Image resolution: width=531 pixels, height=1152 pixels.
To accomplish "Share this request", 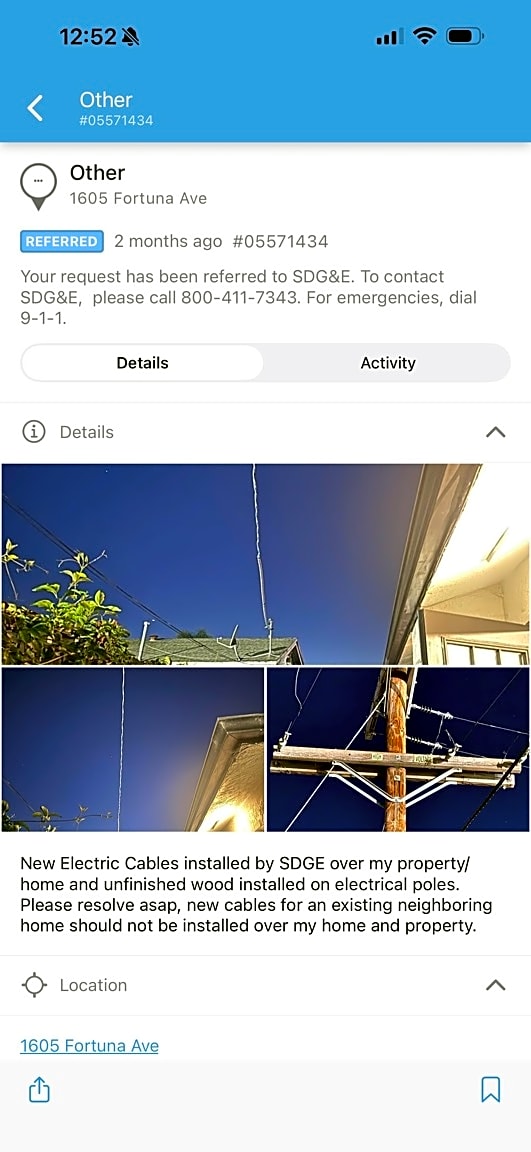I will (x=39, y=1090).
